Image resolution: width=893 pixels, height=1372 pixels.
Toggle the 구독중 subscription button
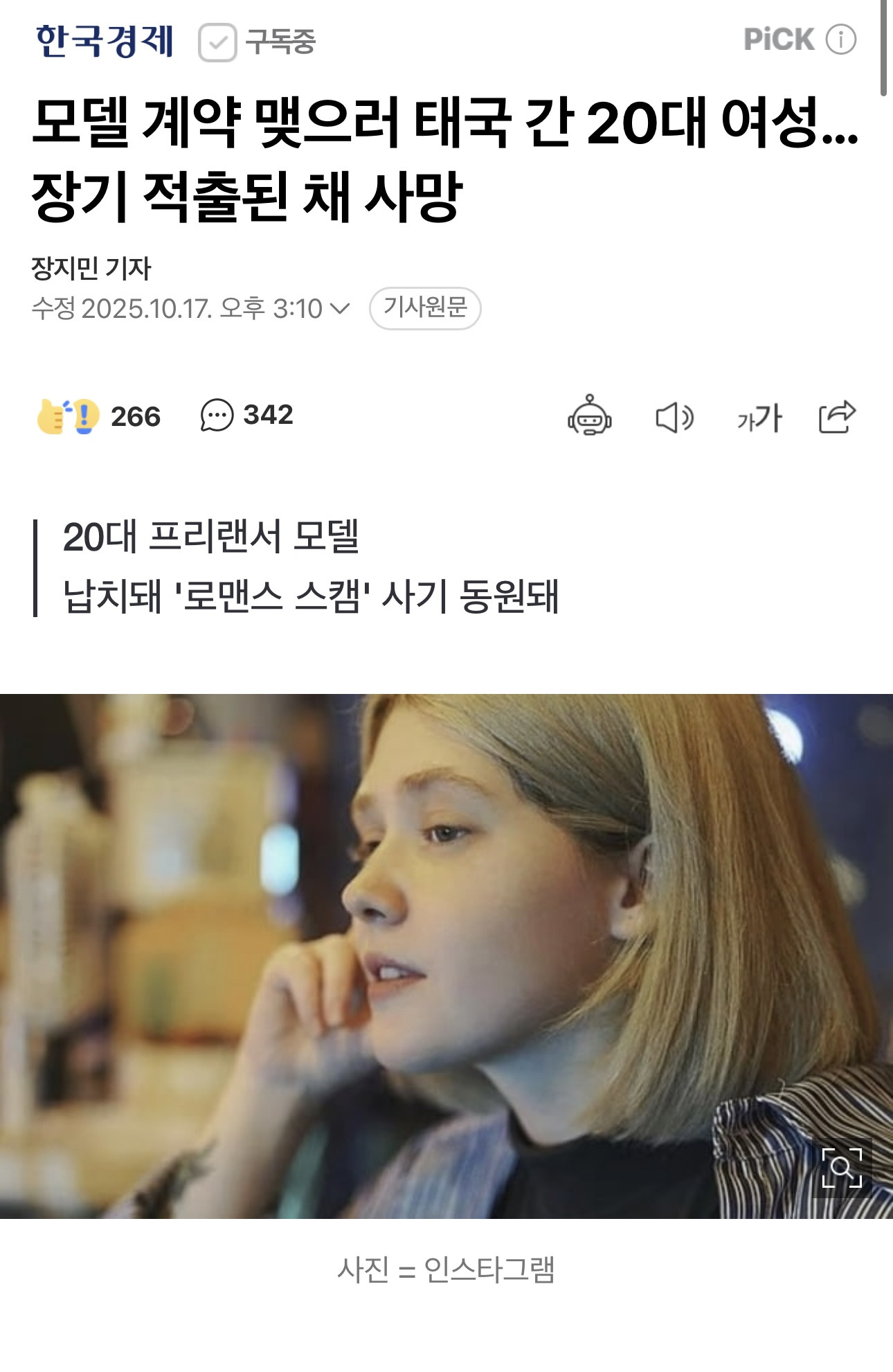point(258,42)
